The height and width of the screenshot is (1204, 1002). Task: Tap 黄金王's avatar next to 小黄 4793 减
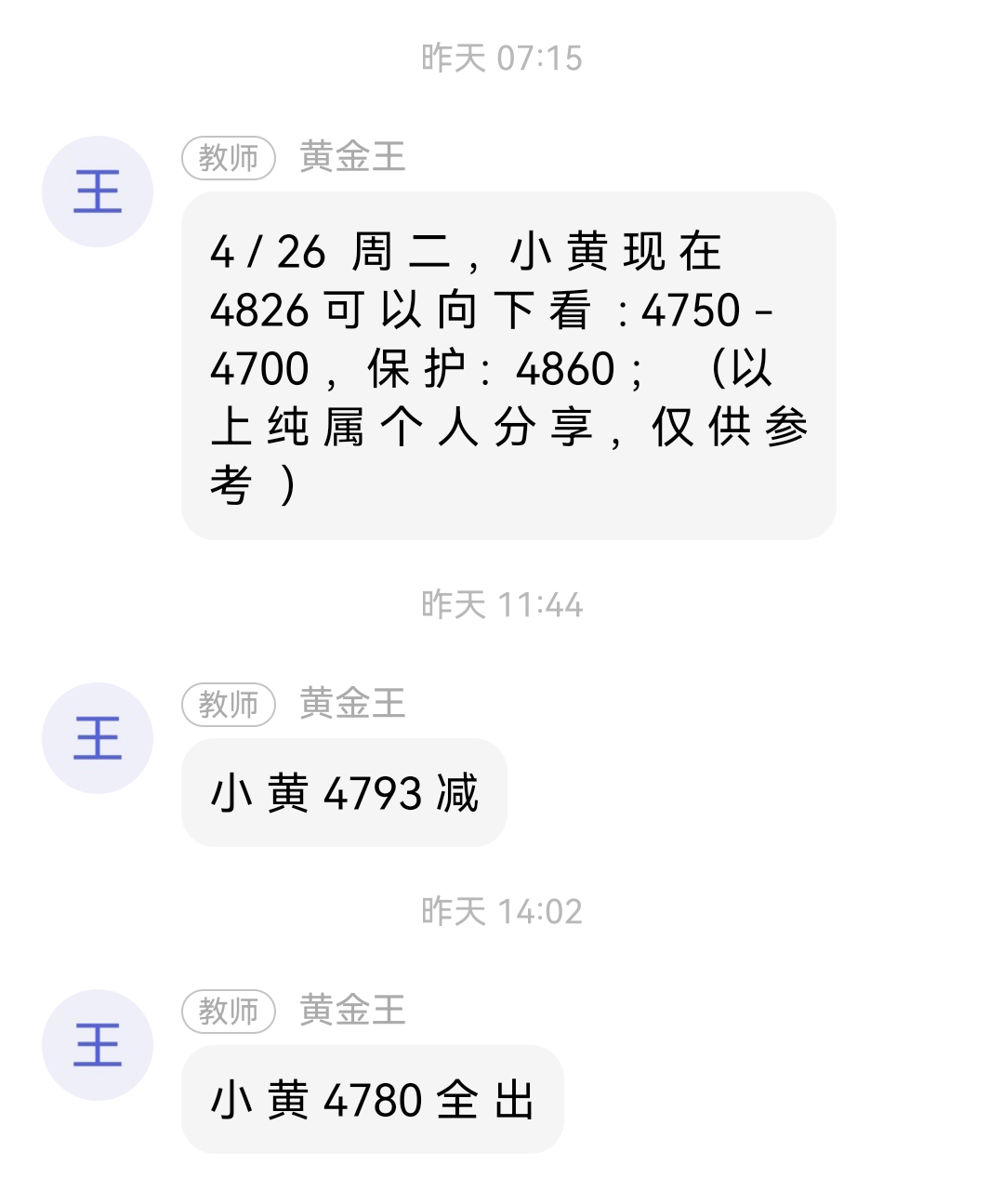point(98,738)
